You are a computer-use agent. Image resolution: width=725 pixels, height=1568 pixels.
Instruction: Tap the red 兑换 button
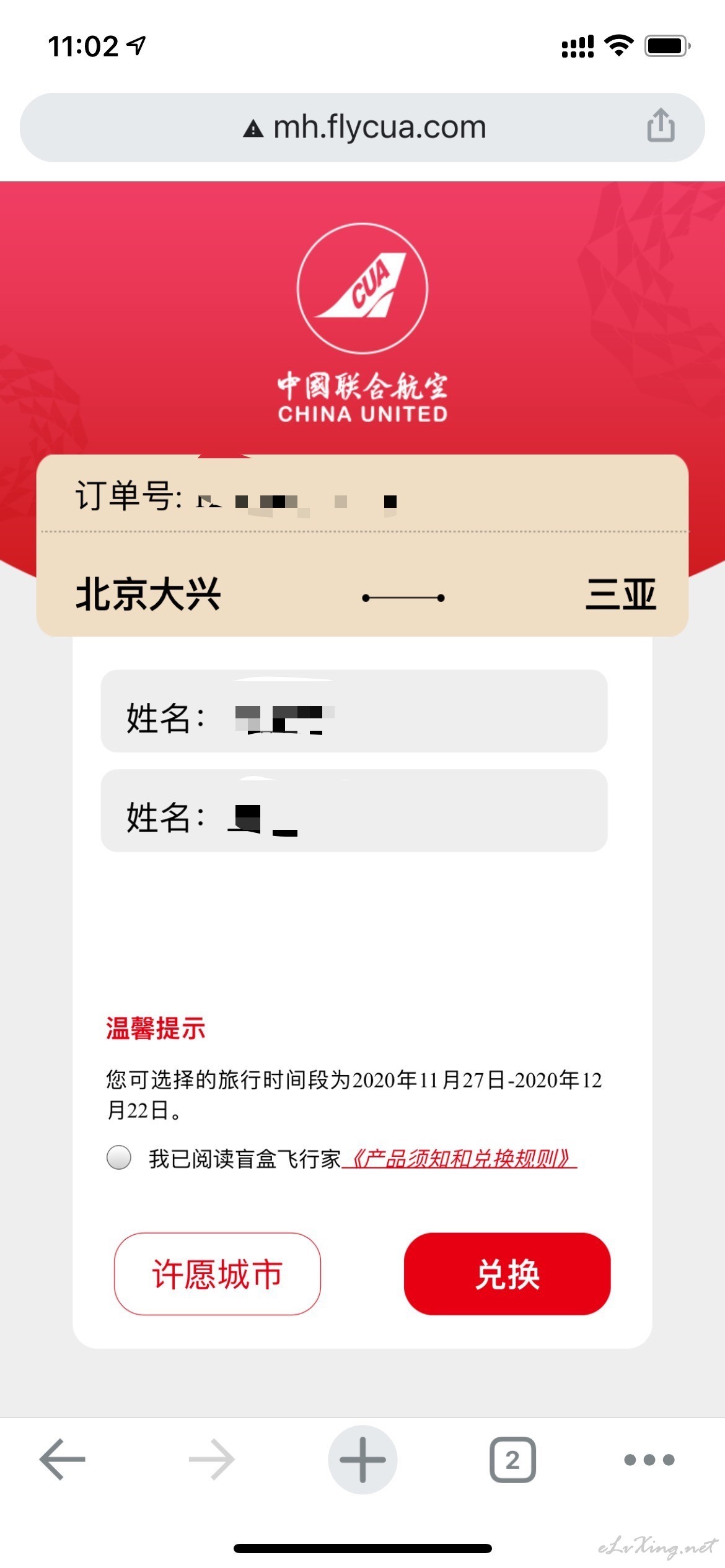[507, 1273]
